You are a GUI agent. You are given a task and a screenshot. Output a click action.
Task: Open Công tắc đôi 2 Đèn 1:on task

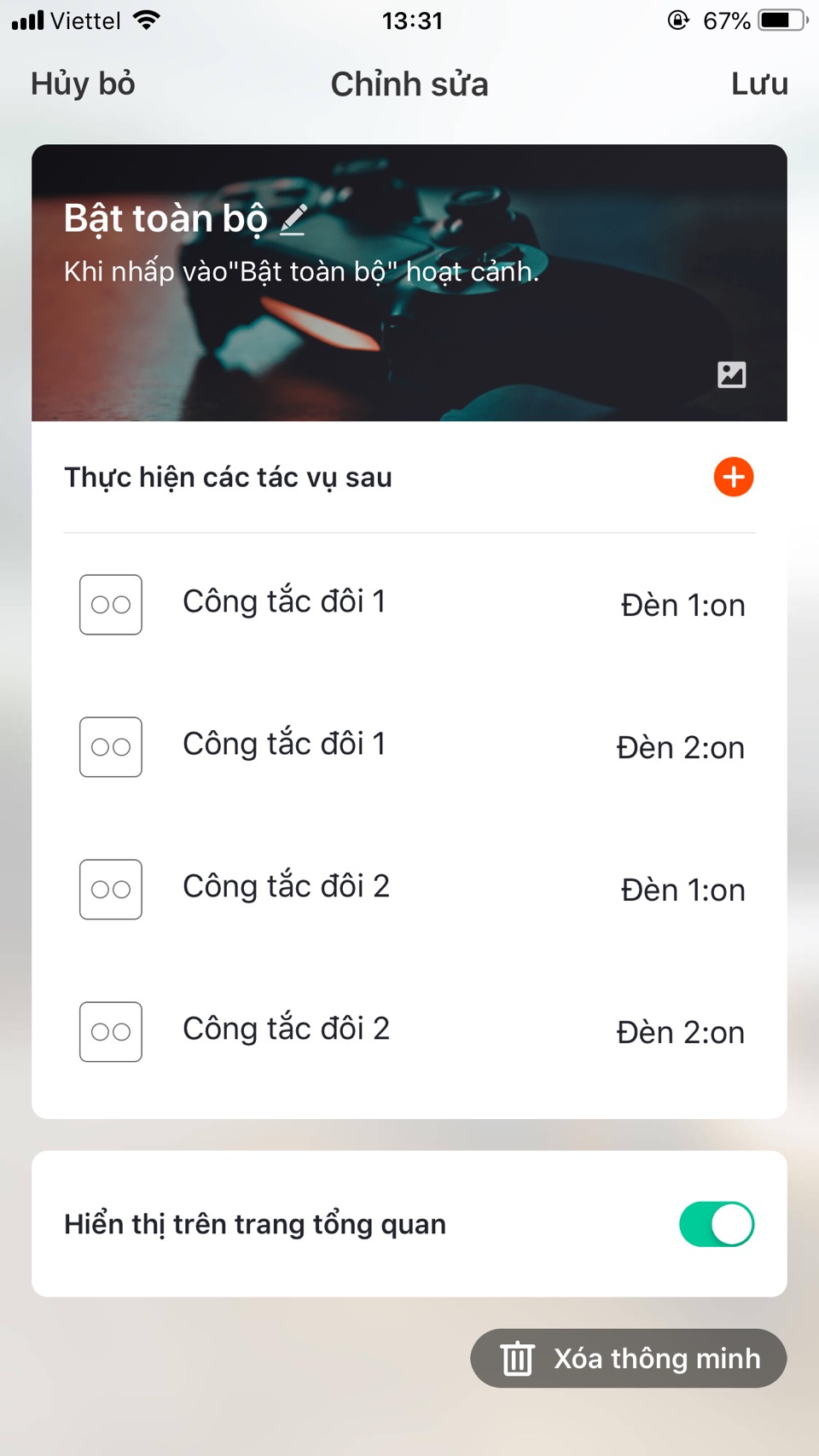pyautogui.click(x=409, y=889)
